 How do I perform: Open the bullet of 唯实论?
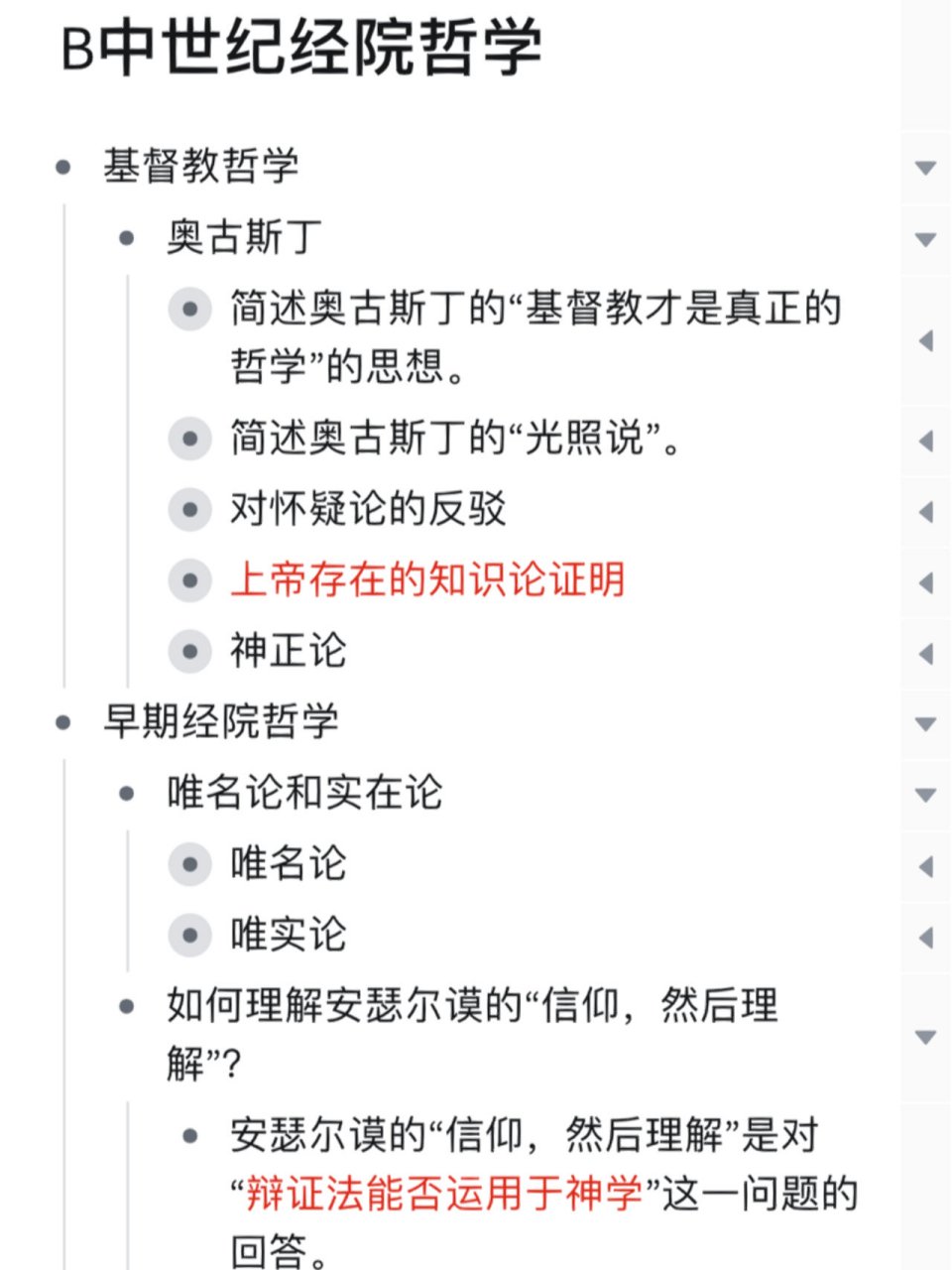point(189,935)
